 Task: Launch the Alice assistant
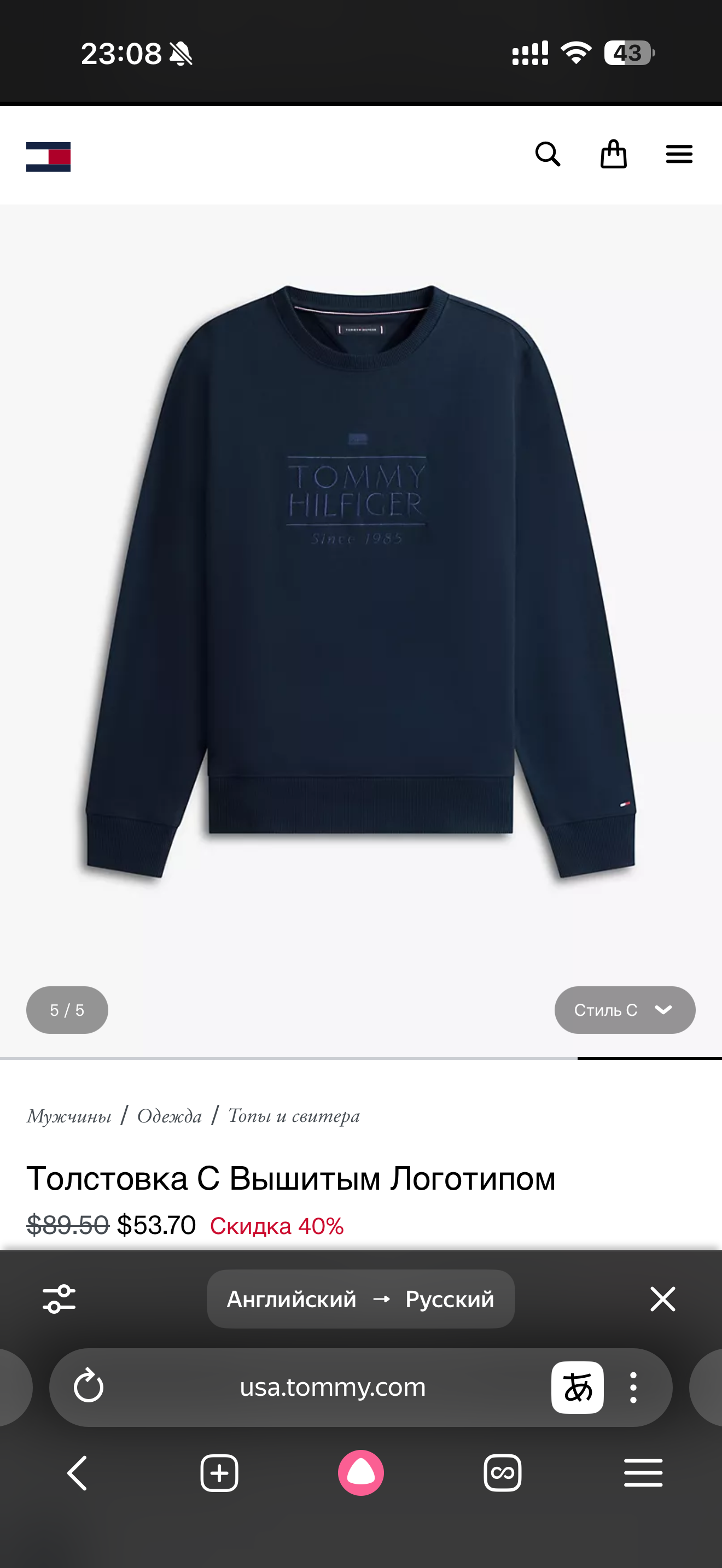coord(361,1473)
